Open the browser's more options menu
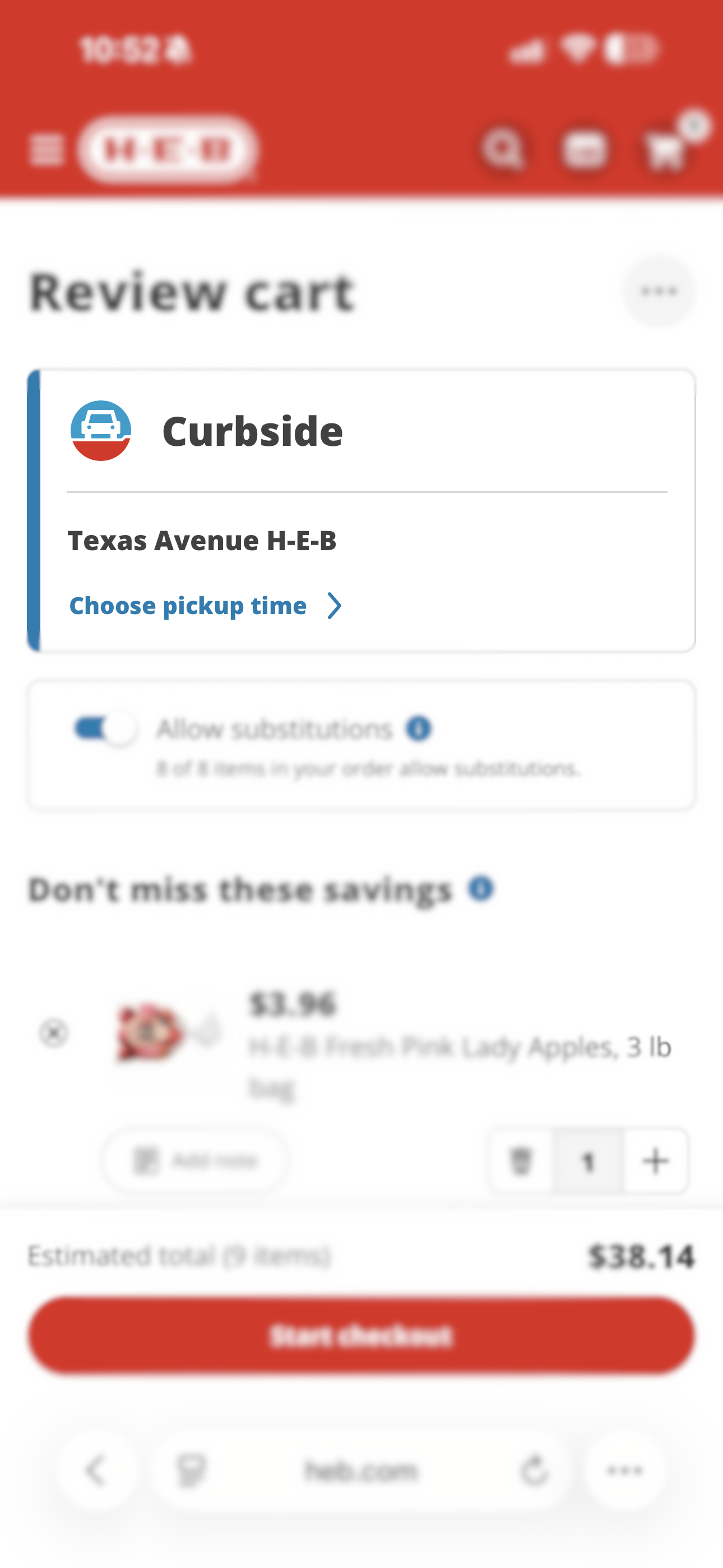The height and width of the screenshot is (1568, 723). point(624,1470)
